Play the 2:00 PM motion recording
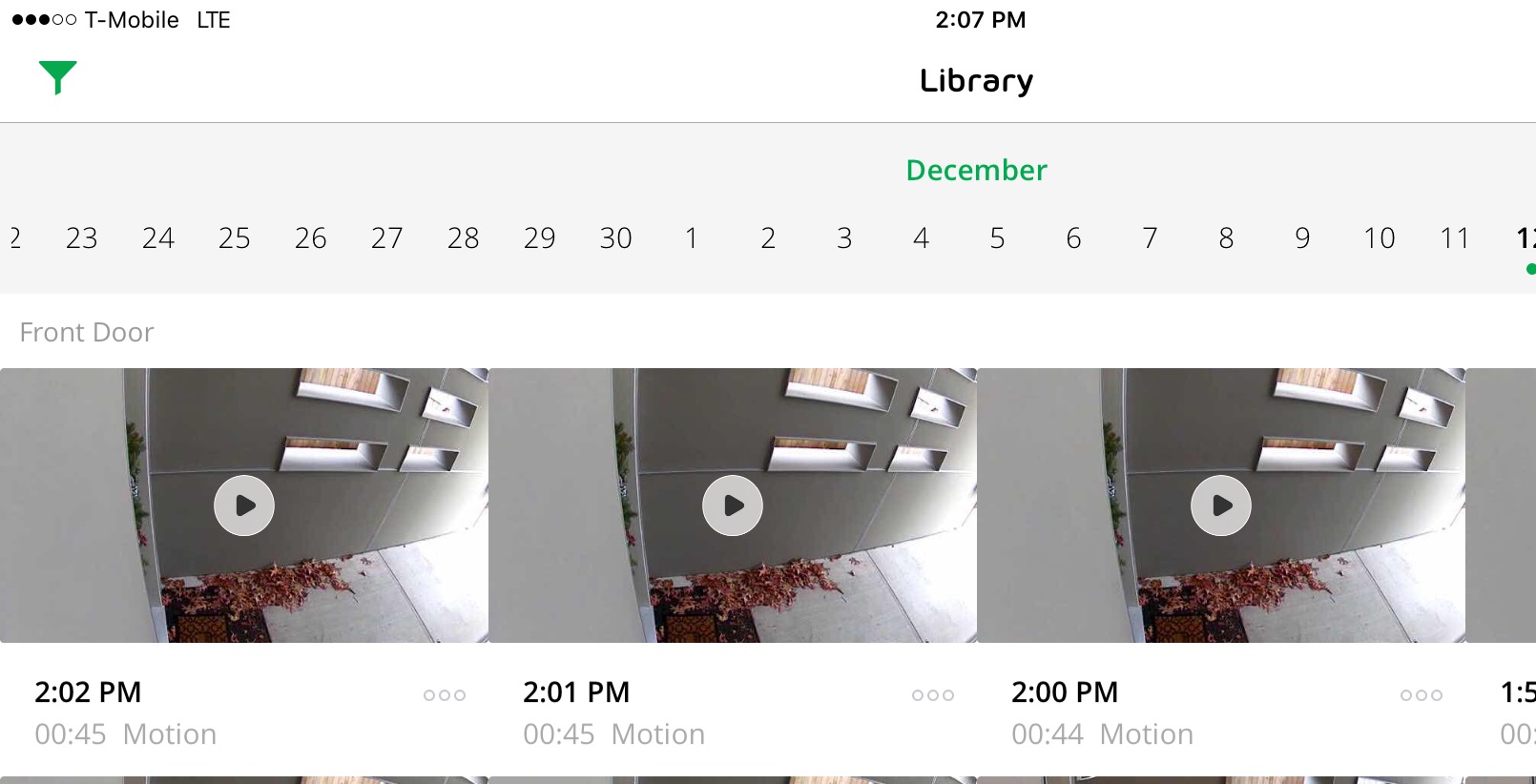 (x=1221, y=505)
